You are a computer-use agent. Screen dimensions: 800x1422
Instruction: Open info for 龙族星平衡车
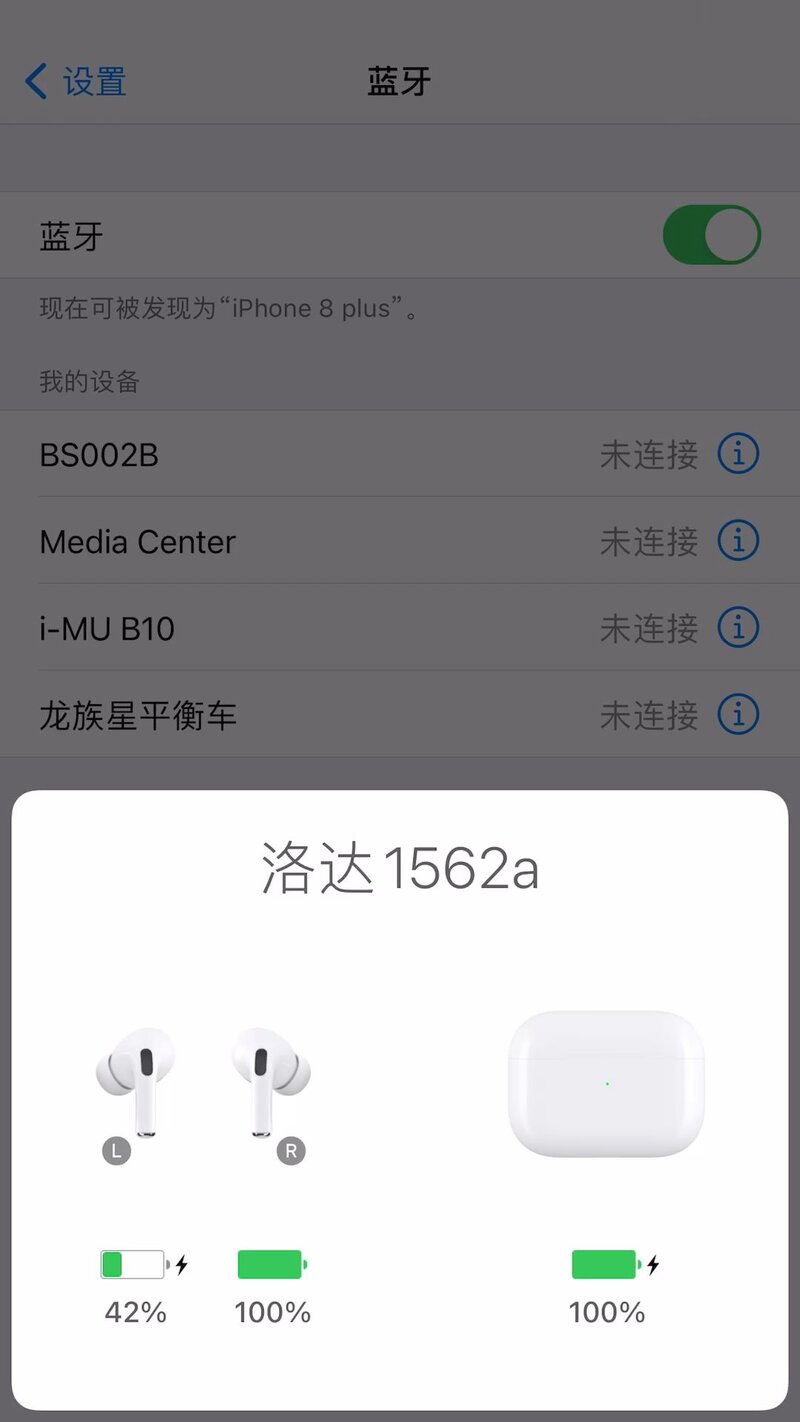(x=738, y=716)
